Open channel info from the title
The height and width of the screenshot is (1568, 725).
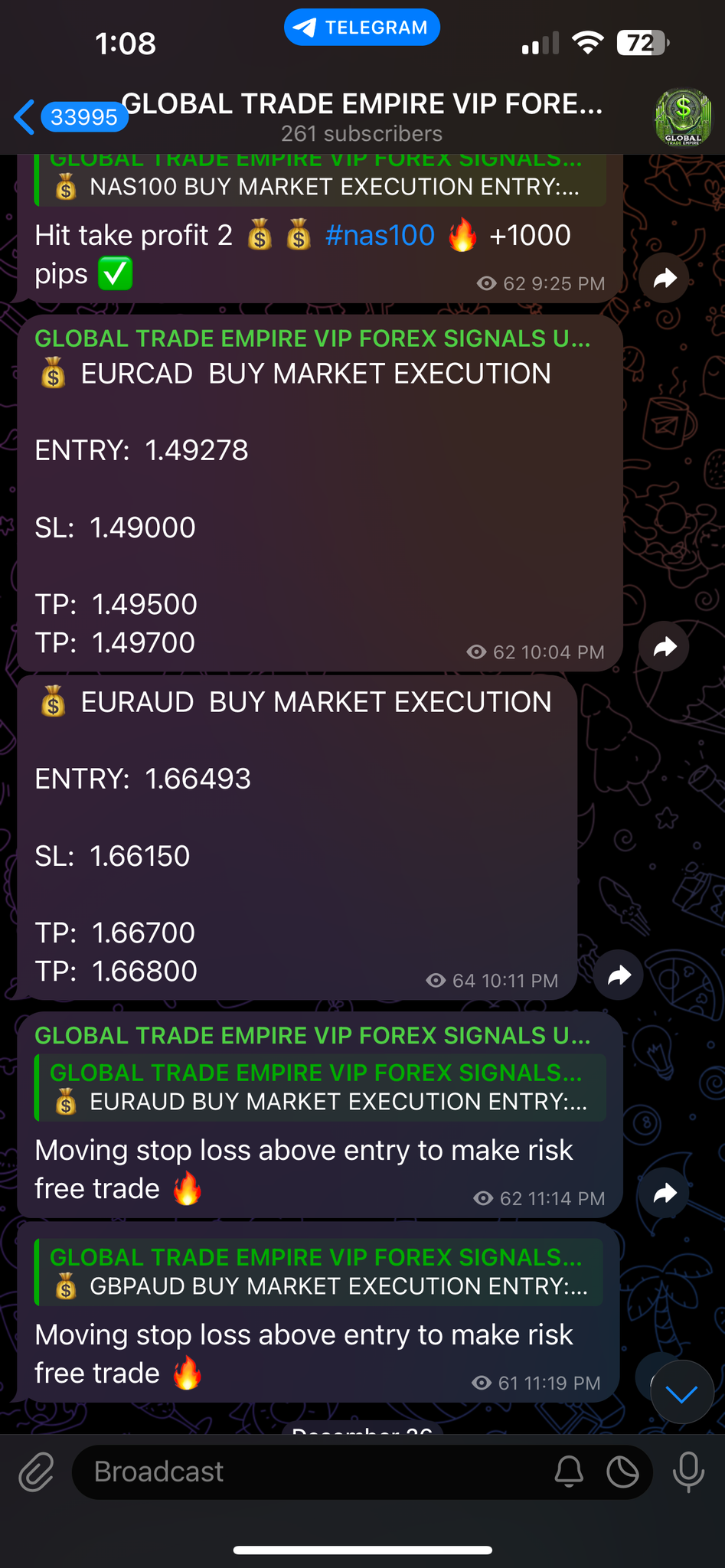(361, 116)
